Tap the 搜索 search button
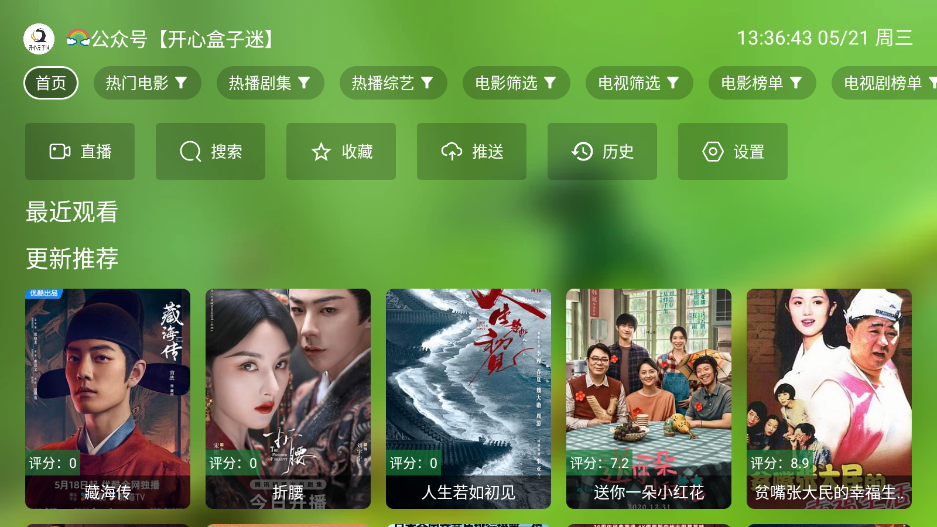Image resolution: width=937 pixels, height=527 pixels. coord(211,152)
